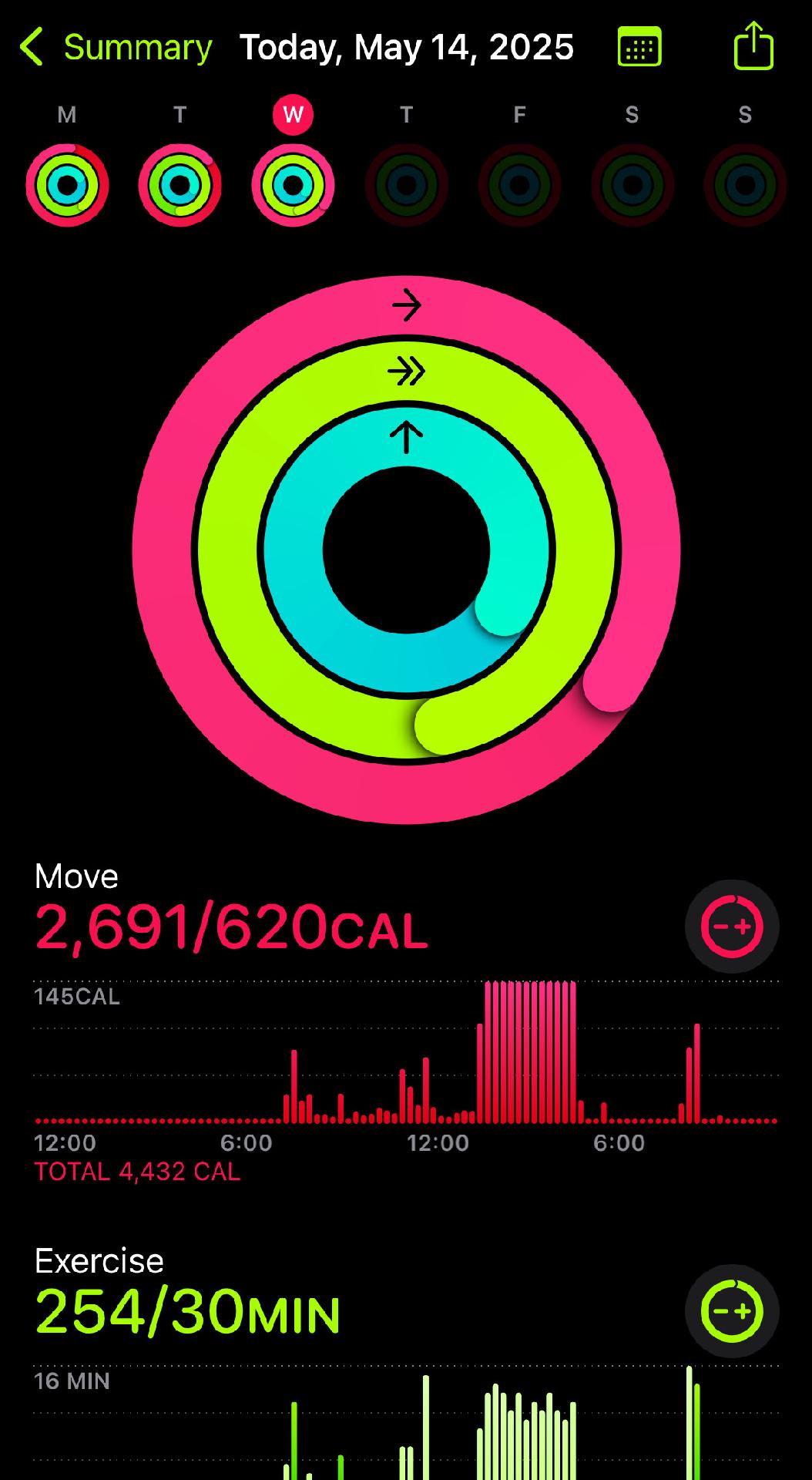Adjust the Move goal
Viewport: 812px width, 1480px height.
point(732,926)
